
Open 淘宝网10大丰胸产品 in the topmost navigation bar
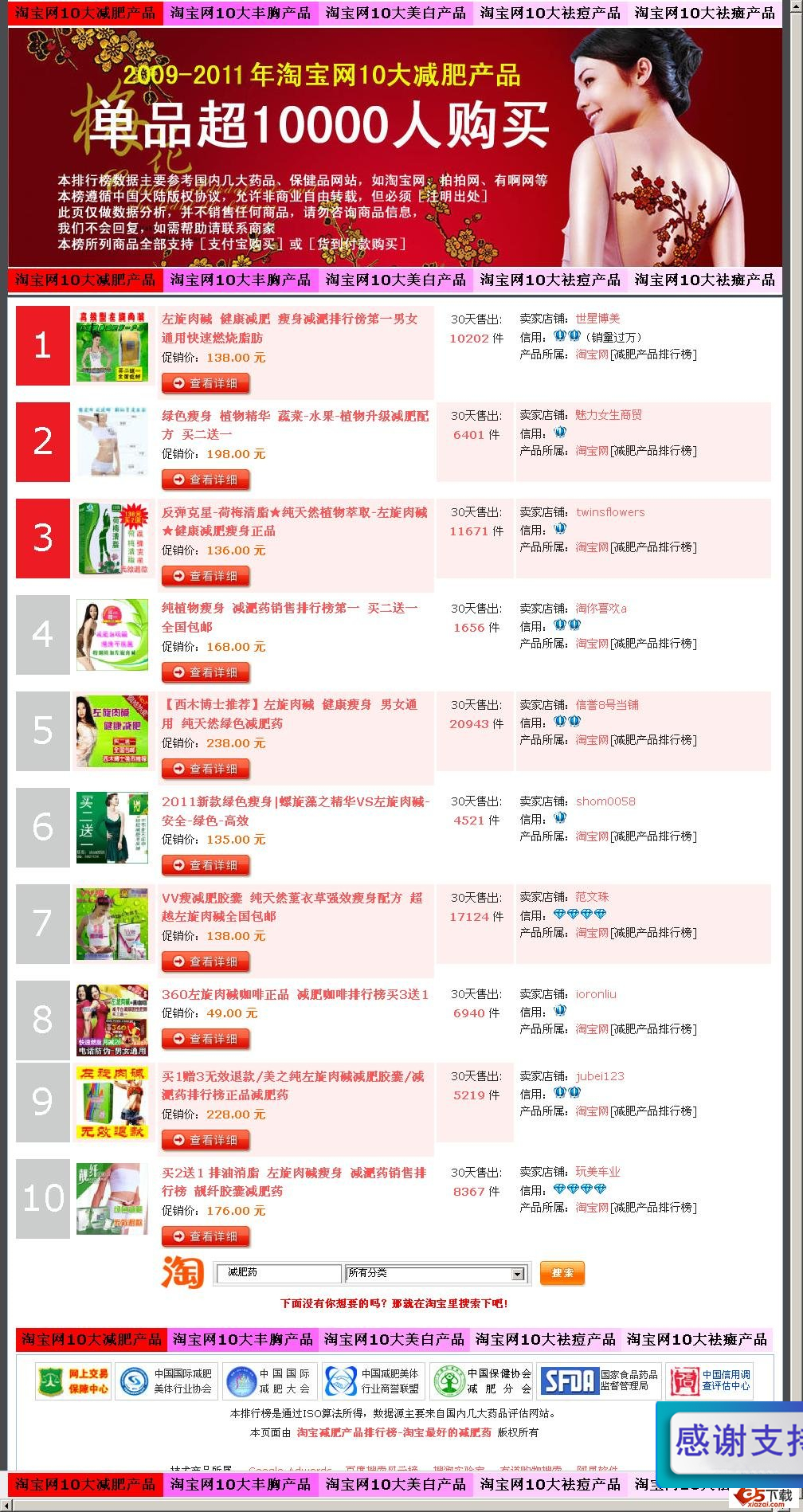tap(240, 13)
